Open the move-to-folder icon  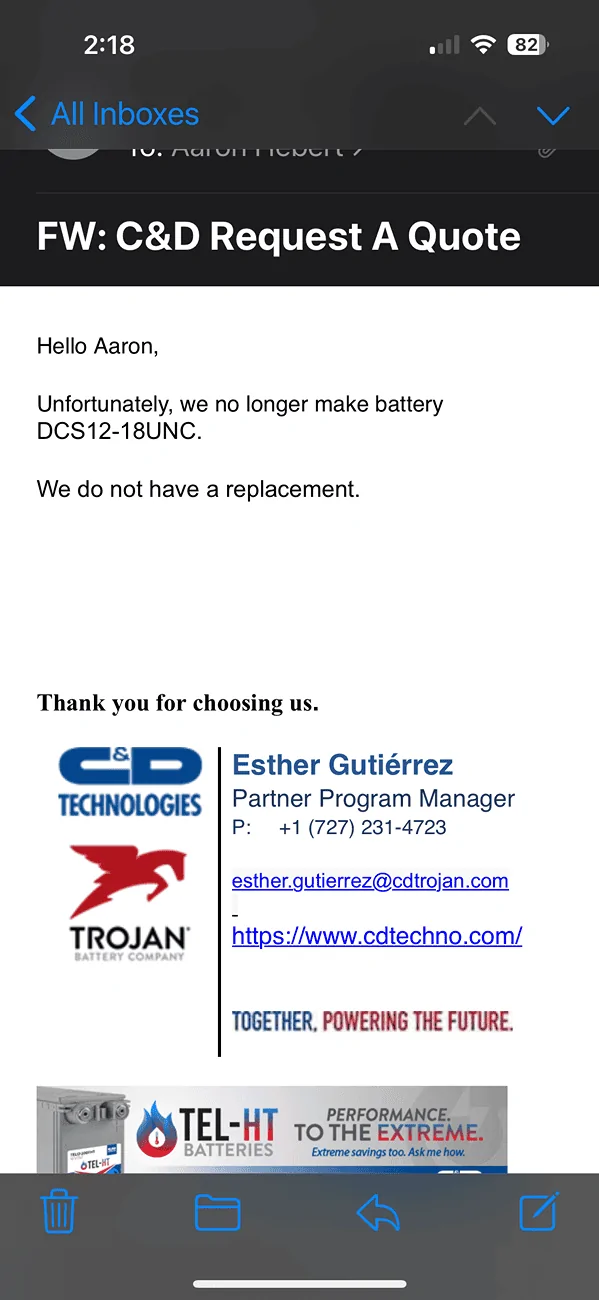pos(217,1213)
